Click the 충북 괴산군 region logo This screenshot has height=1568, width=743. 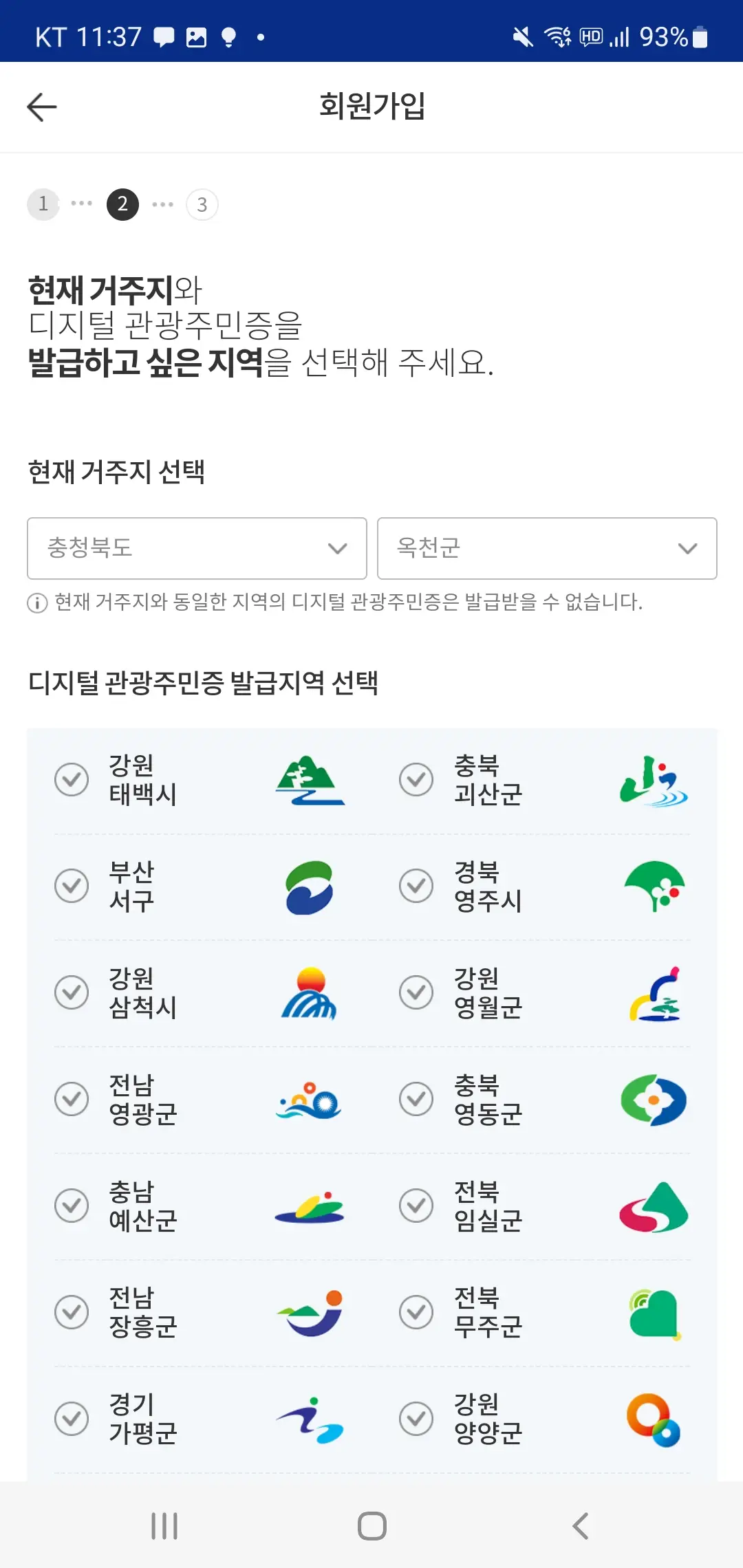coord(654,781)
